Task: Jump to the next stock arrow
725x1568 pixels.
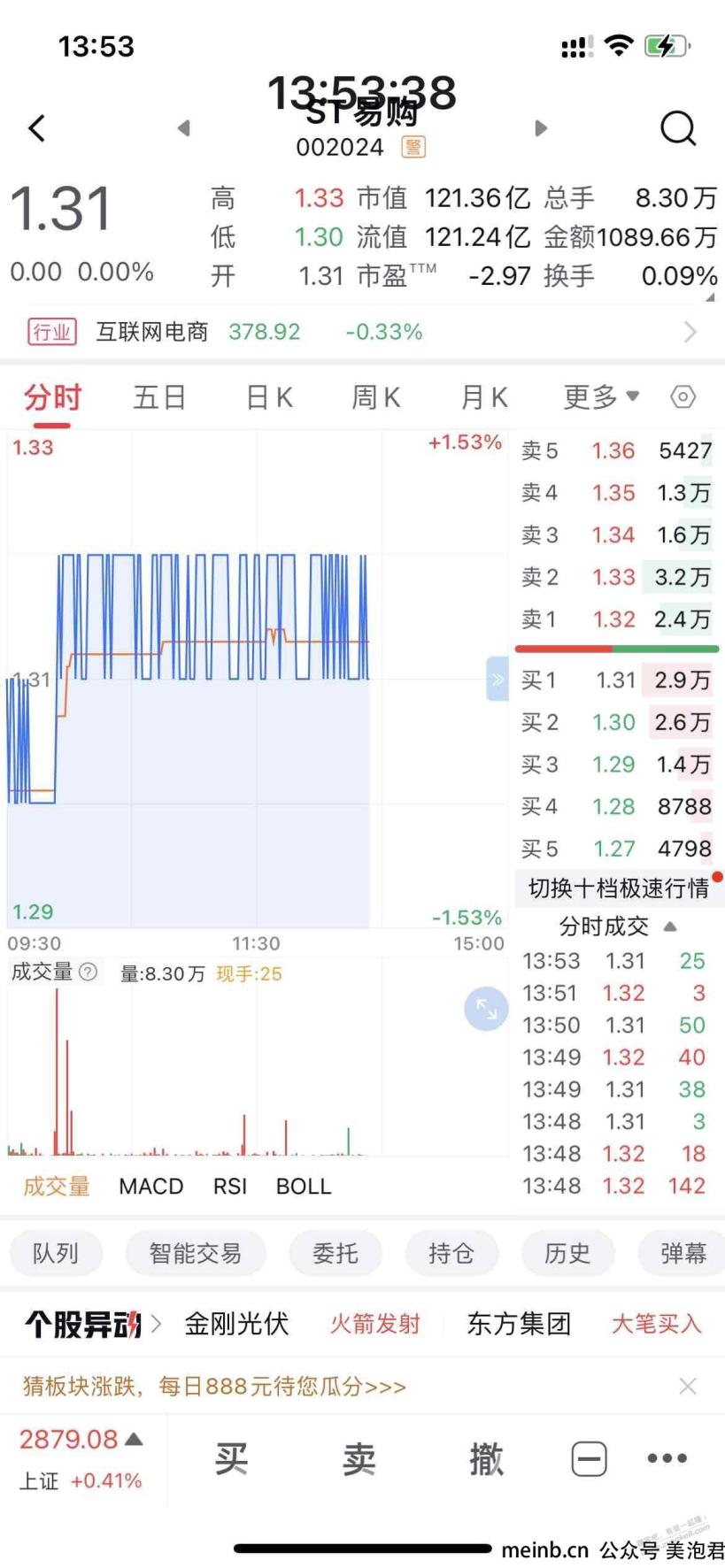Action: click(541, 128)
